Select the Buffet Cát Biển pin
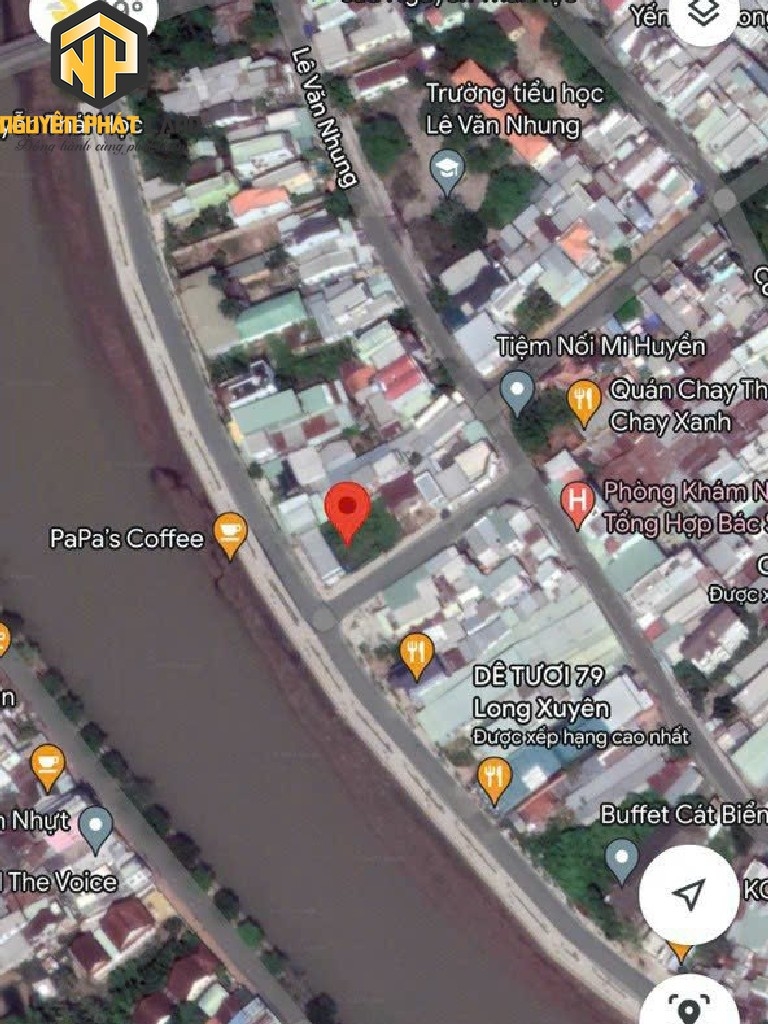768x1024 pixels. point(621,858)
